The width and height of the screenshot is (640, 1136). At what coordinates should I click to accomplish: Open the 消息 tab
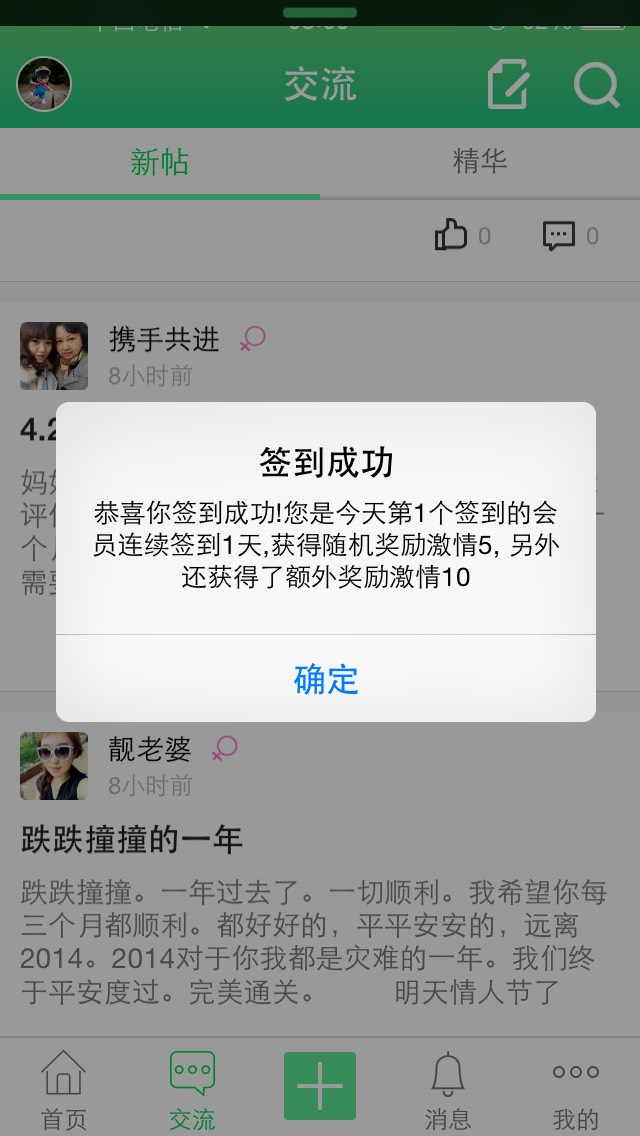[x=448, y=1090]
